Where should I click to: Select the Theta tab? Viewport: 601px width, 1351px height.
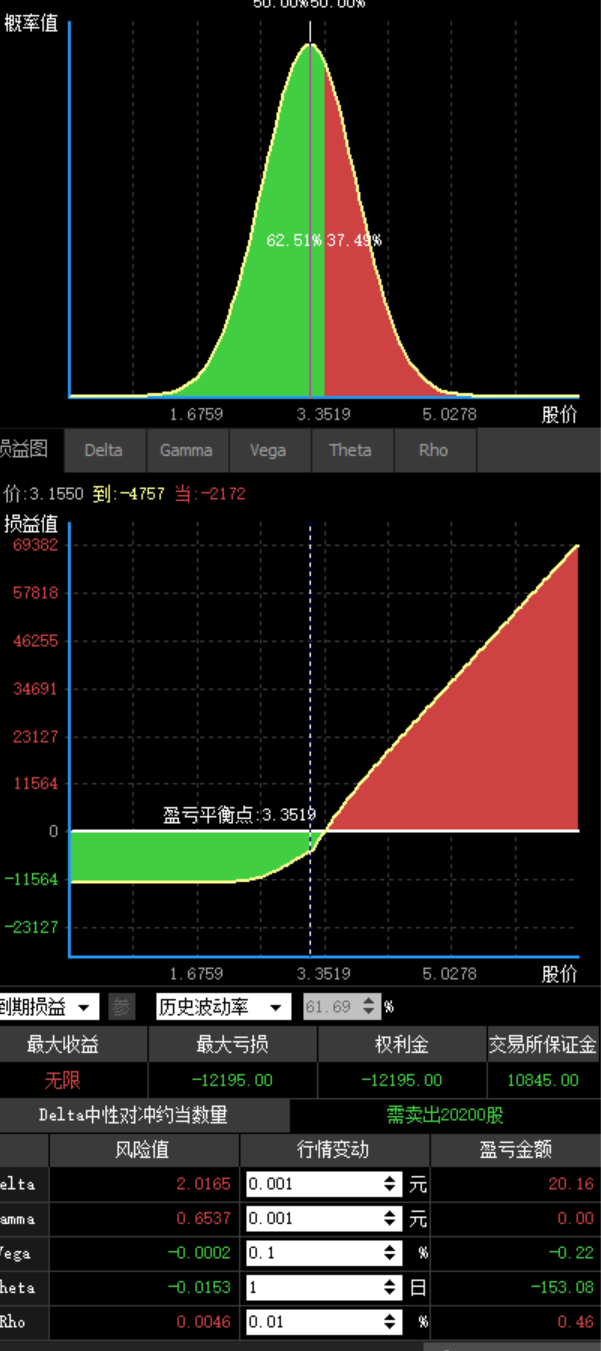coord(350,450)
